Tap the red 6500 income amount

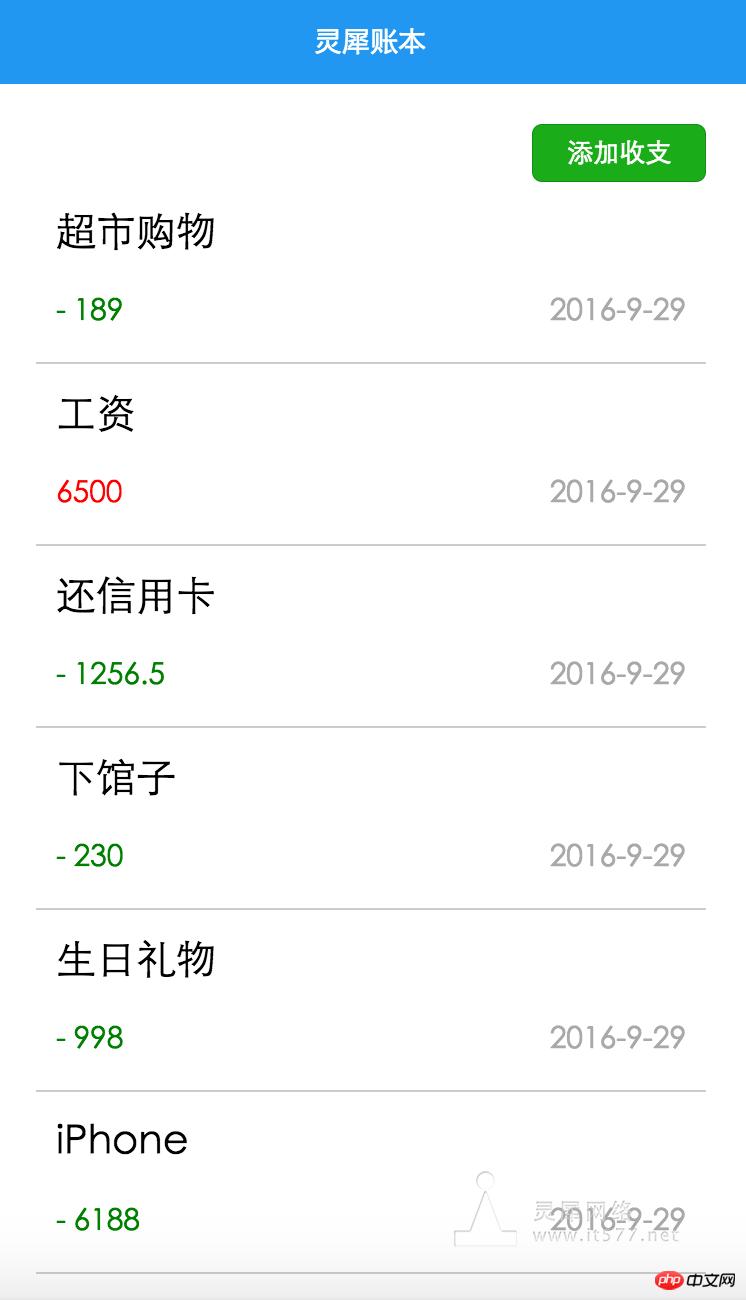click(x=89, y=492)
